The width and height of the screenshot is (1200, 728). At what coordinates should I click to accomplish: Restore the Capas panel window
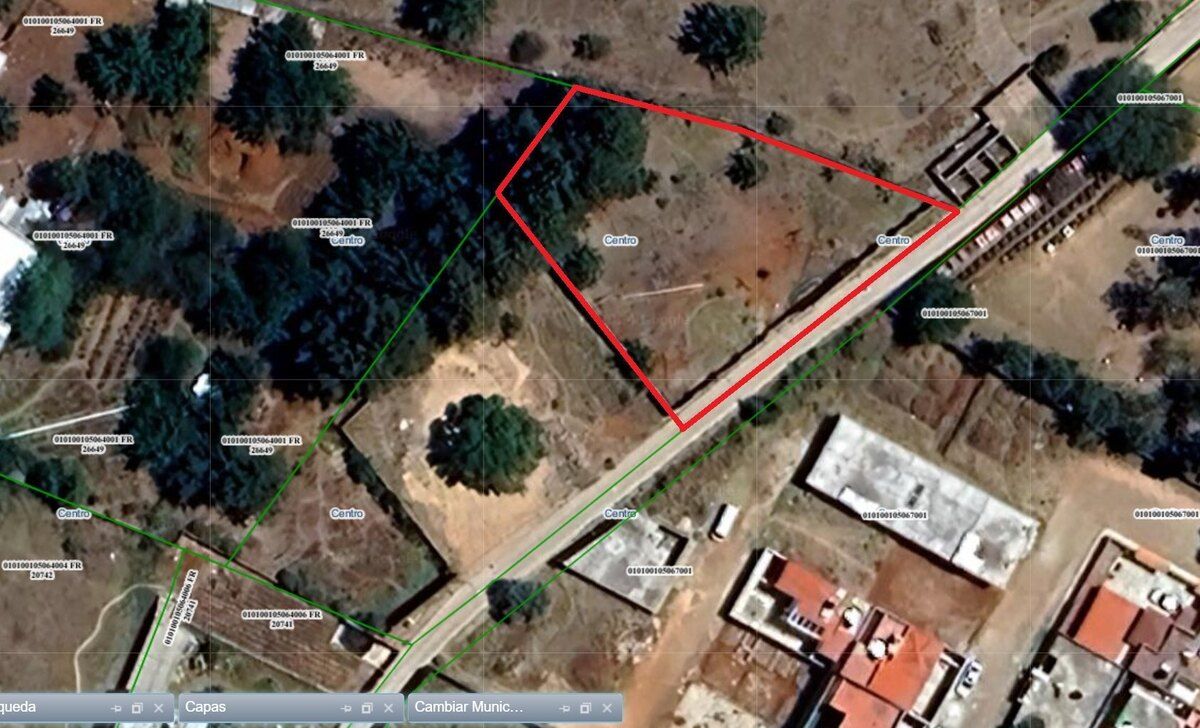(367, 708)
